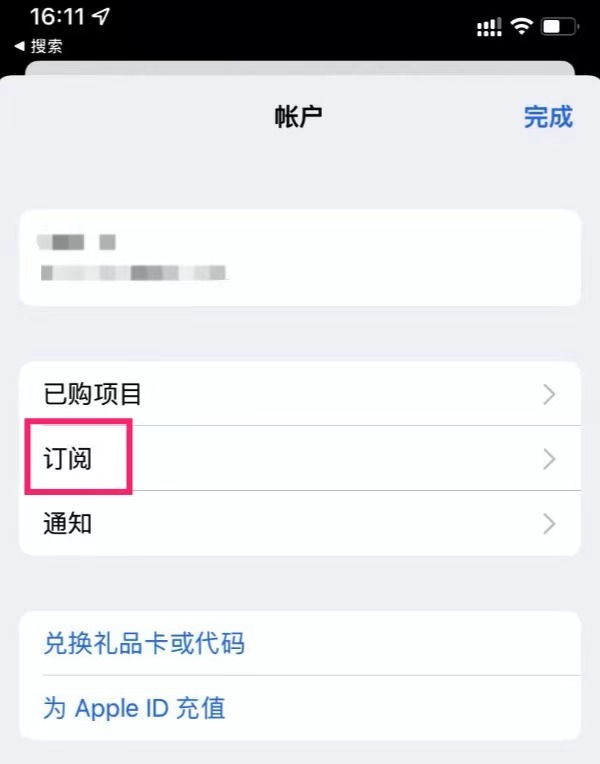Open the Apple ID account card
This screenshot has height=764, width=600.
coord(300,258)
